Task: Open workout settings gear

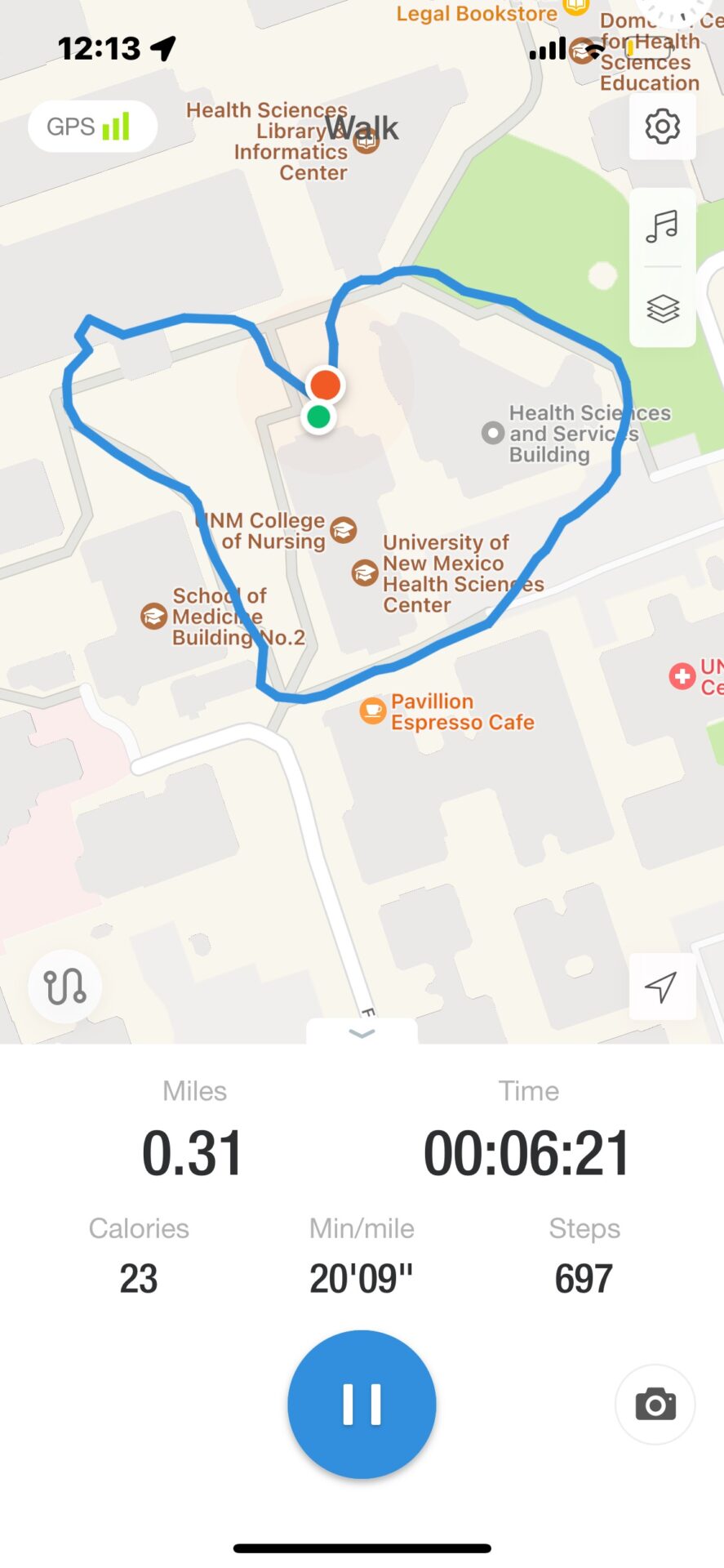Action: (x=662, y=127)
